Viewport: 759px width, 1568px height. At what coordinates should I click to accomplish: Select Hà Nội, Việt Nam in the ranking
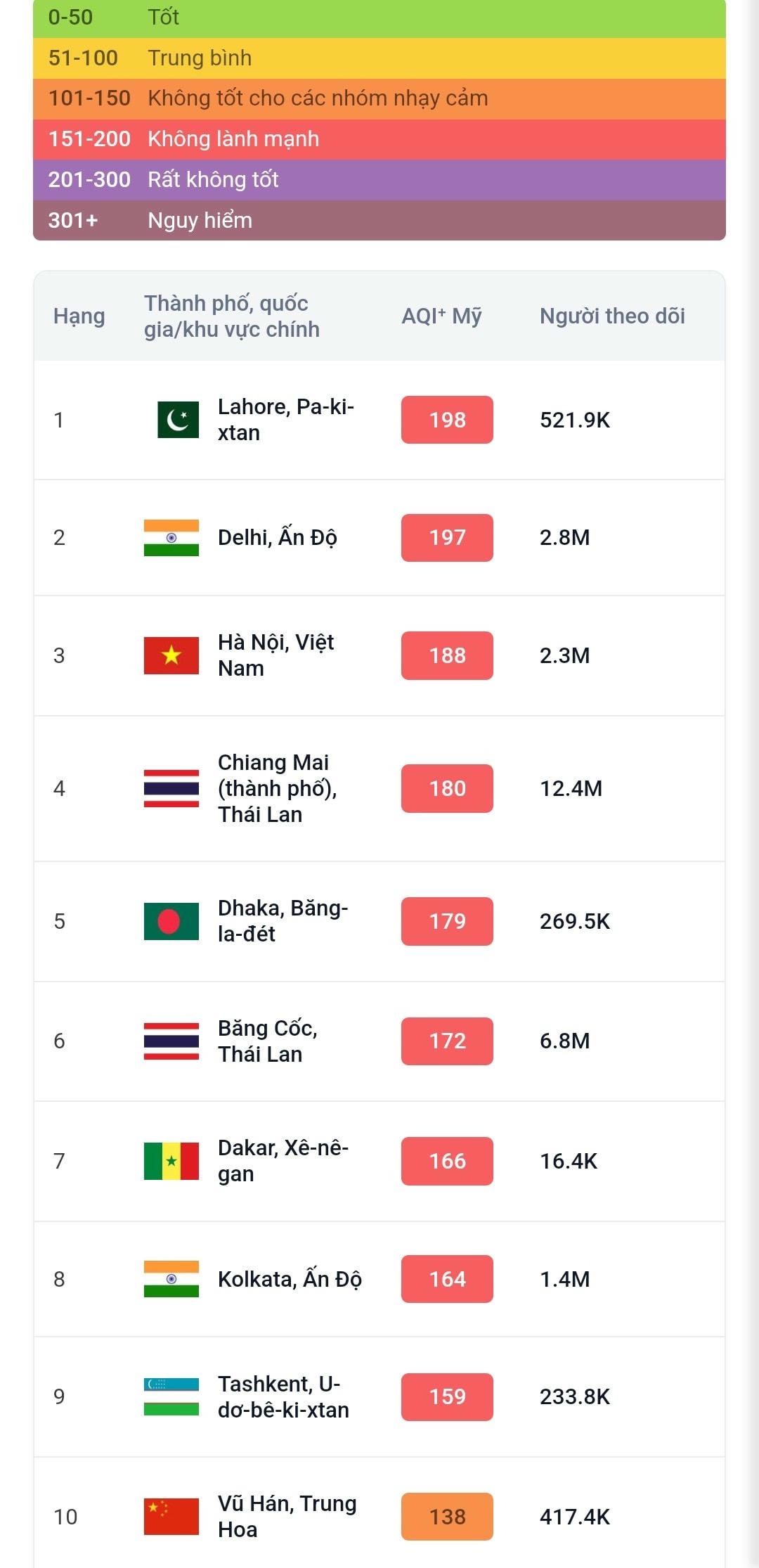275,655
